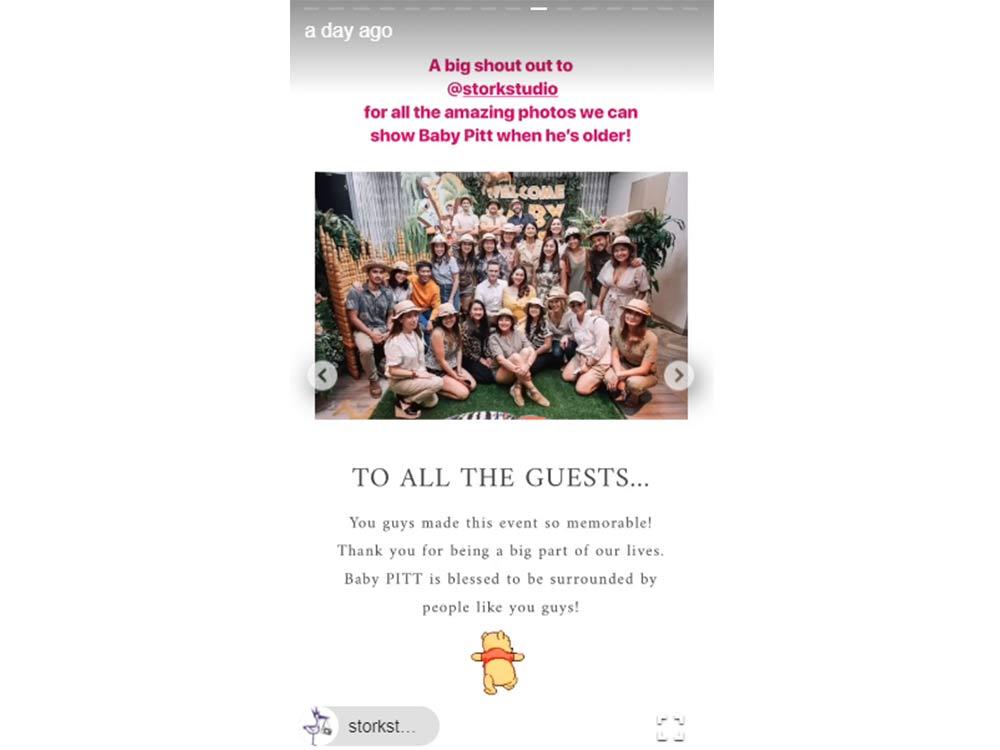The width and height of the screenshot is (1000, 750).
Task: Open the storkst… profile chip
Action: tap(371, 726)
